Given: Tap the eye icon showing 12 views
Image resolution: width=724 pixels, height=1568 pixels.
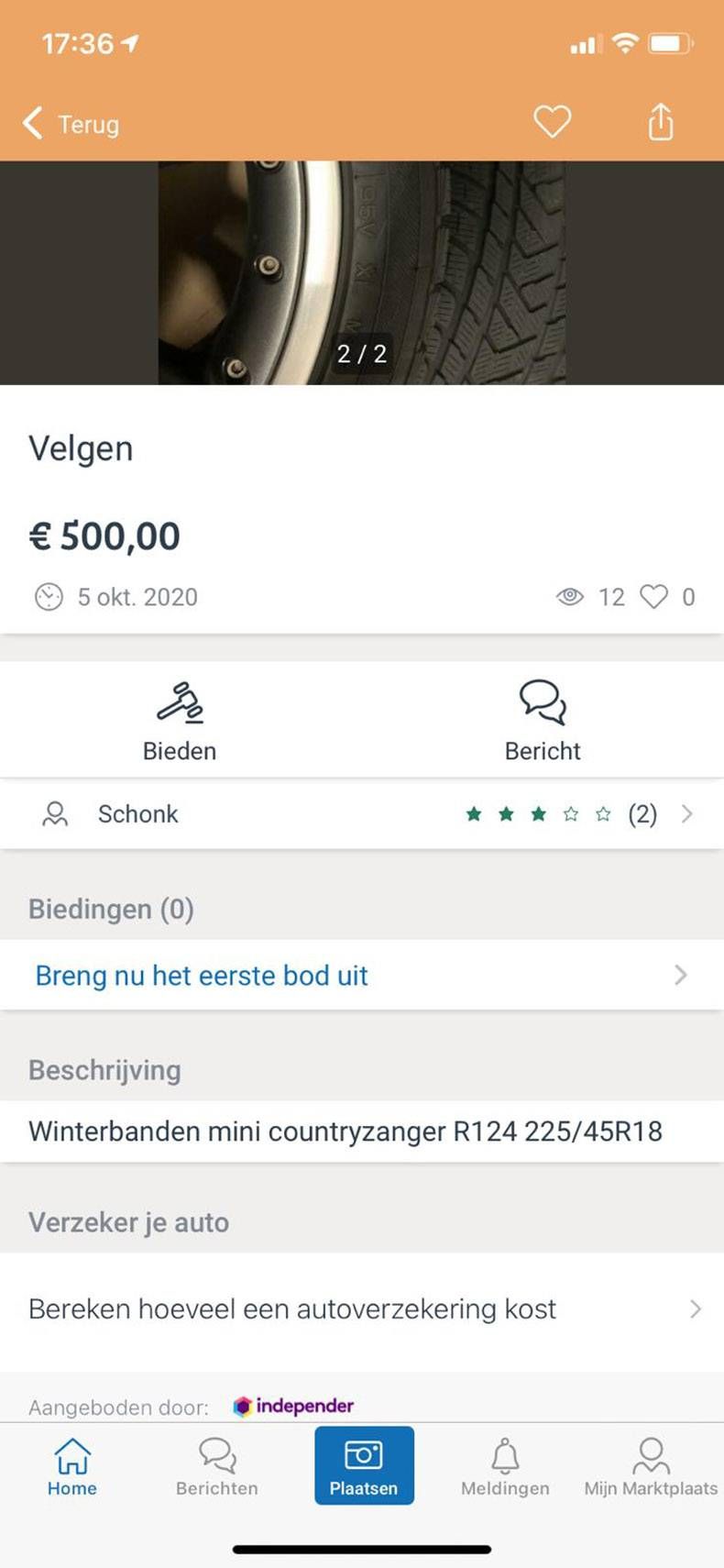Looking at the screenshot, I should [x=570, y=597].
